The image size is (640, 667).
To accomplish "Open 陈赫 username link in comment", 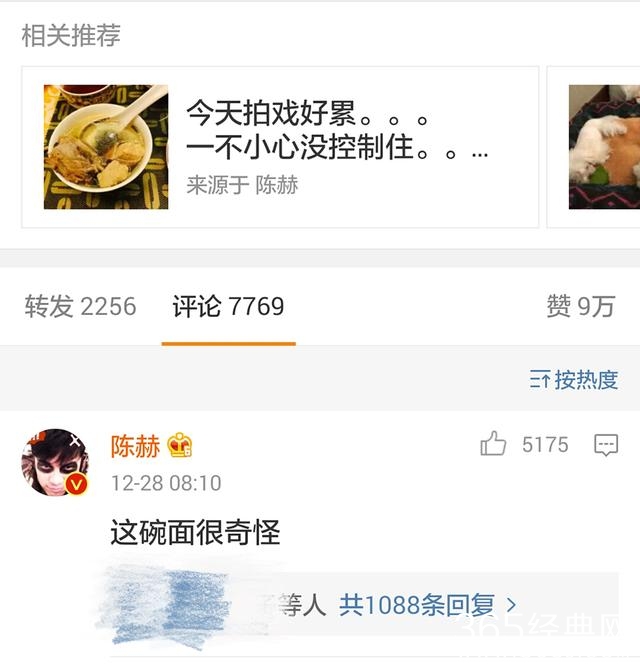I will coord(135,445).
